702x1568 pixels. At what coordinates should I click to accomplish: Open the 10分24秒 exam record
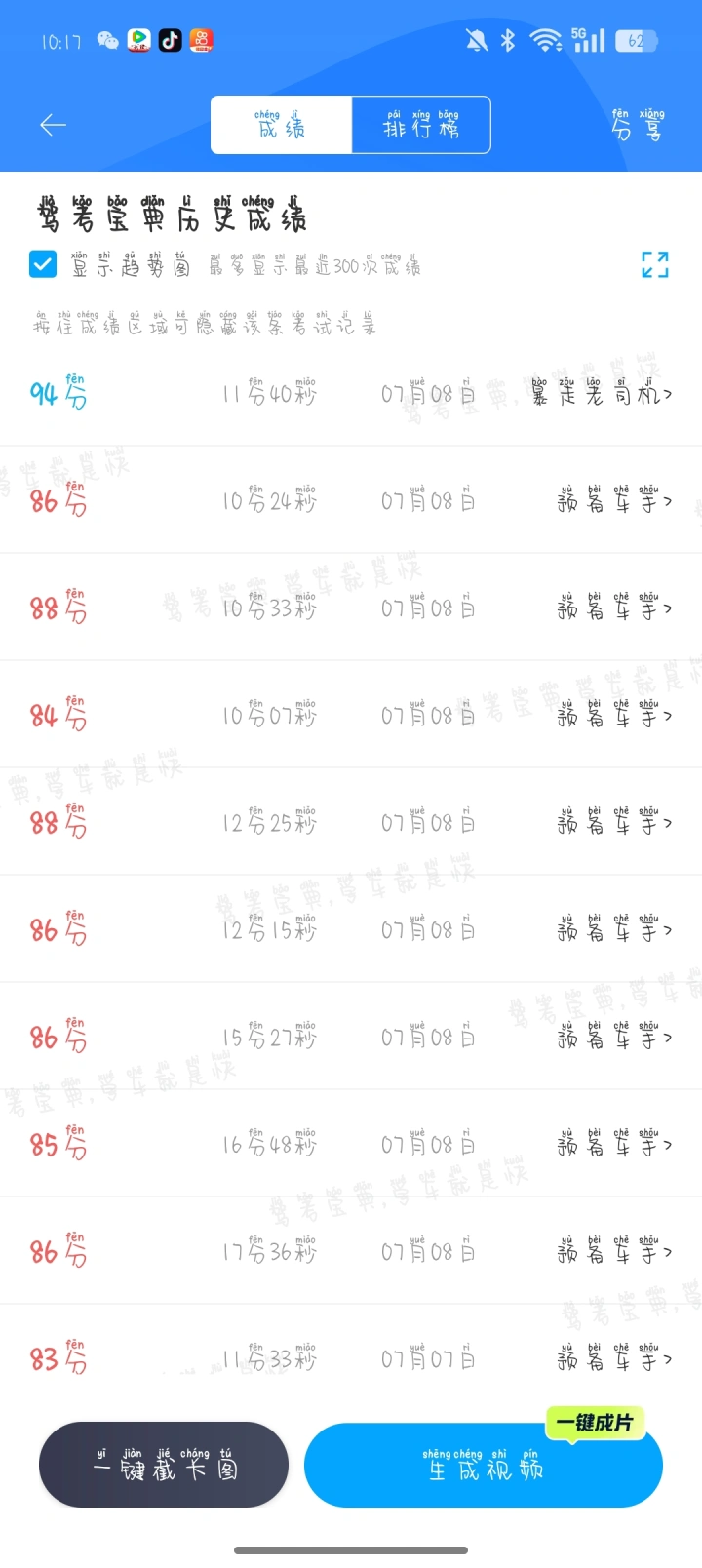(x=351, y=501)
